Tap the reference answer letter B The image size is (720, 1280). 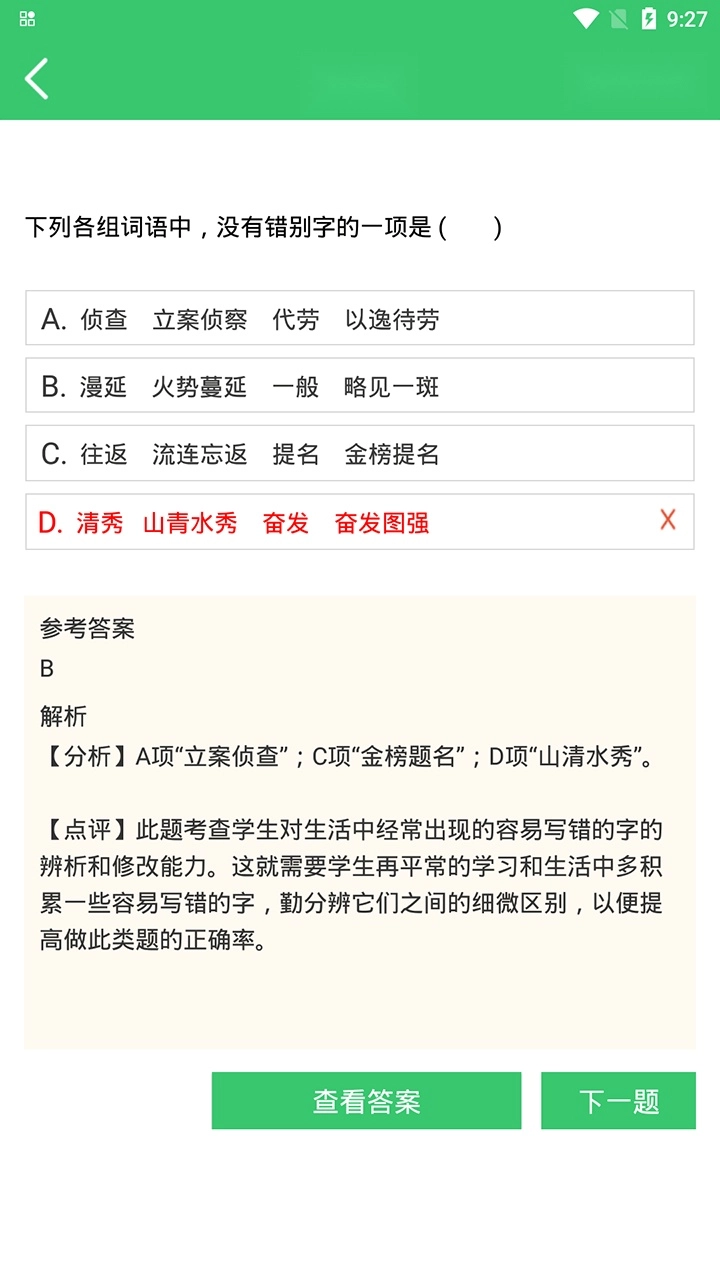(x=46, y=668)
